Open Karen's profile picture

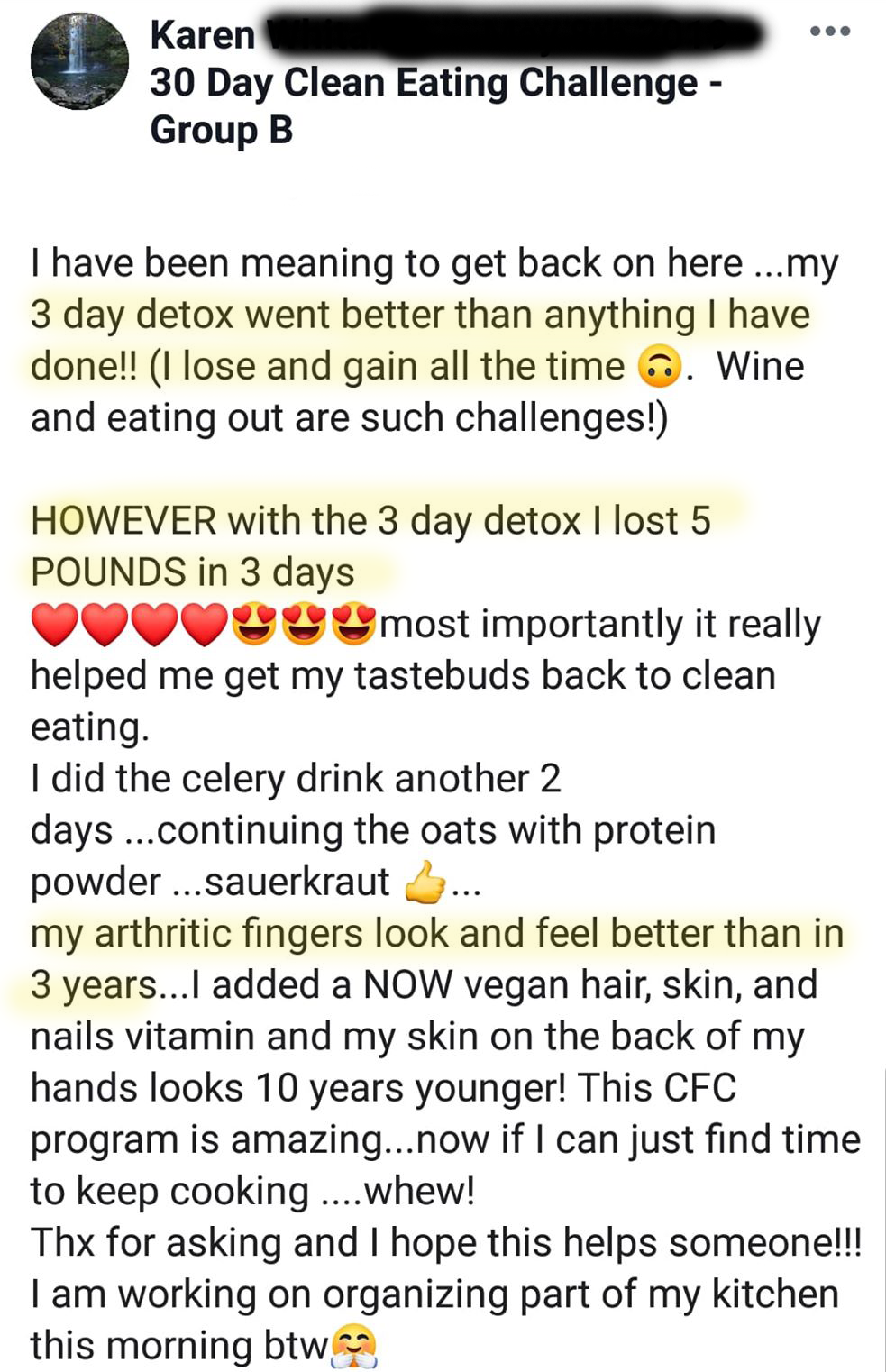[79, 61]
